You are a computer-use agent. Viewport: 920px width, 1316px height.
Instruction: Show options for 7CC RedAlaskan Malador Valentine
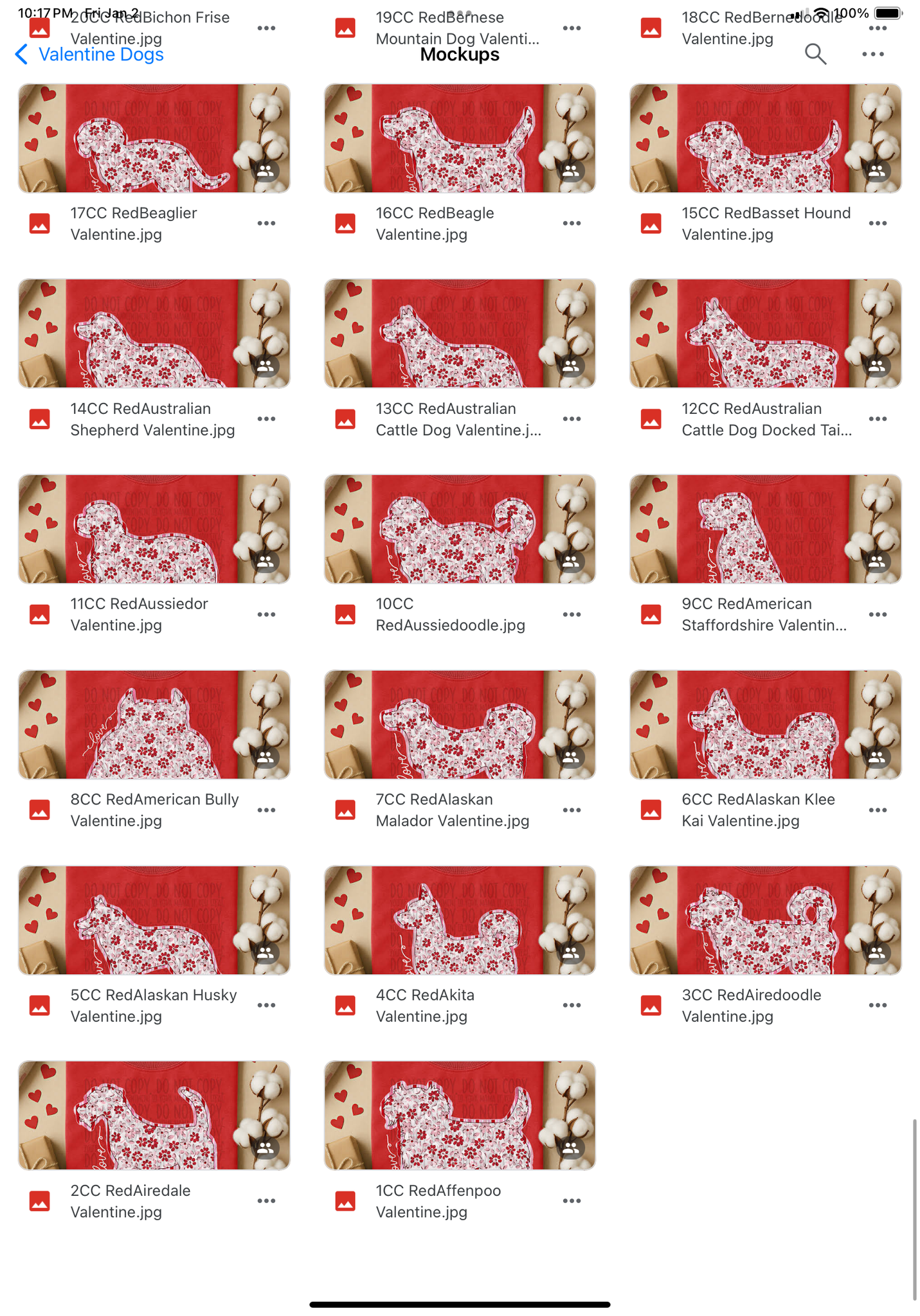click(572, 810)
